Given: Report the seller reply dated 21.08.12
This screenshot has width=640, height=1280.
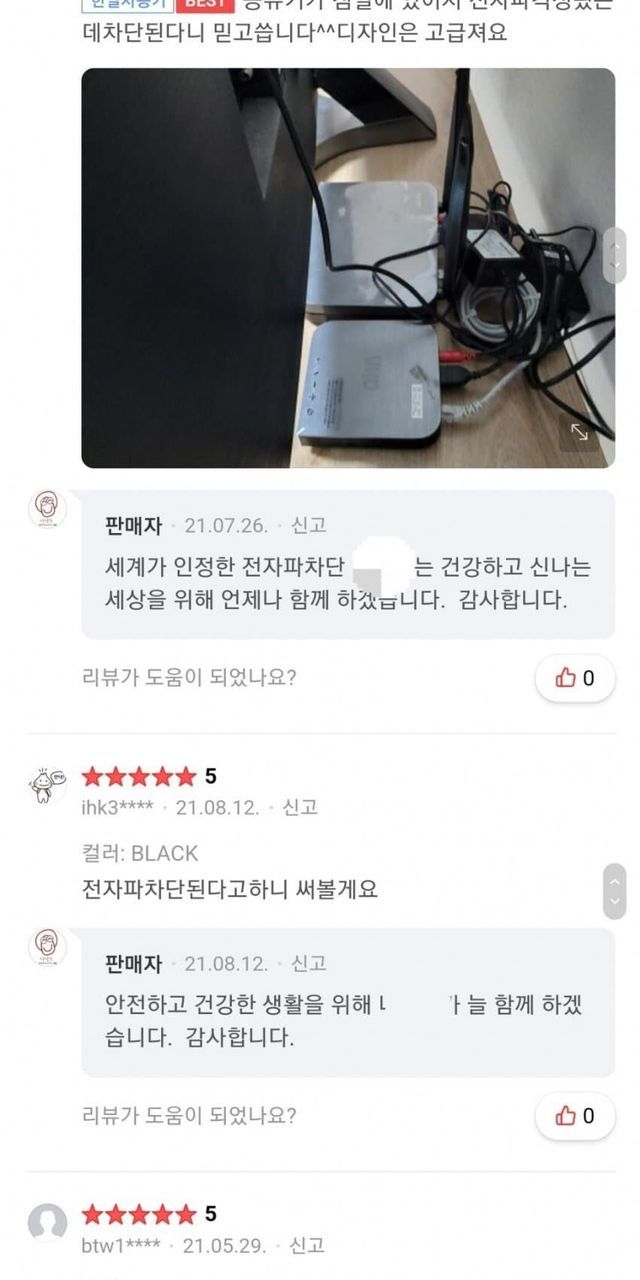Looking at the screenshot, I should coord(308,964).
